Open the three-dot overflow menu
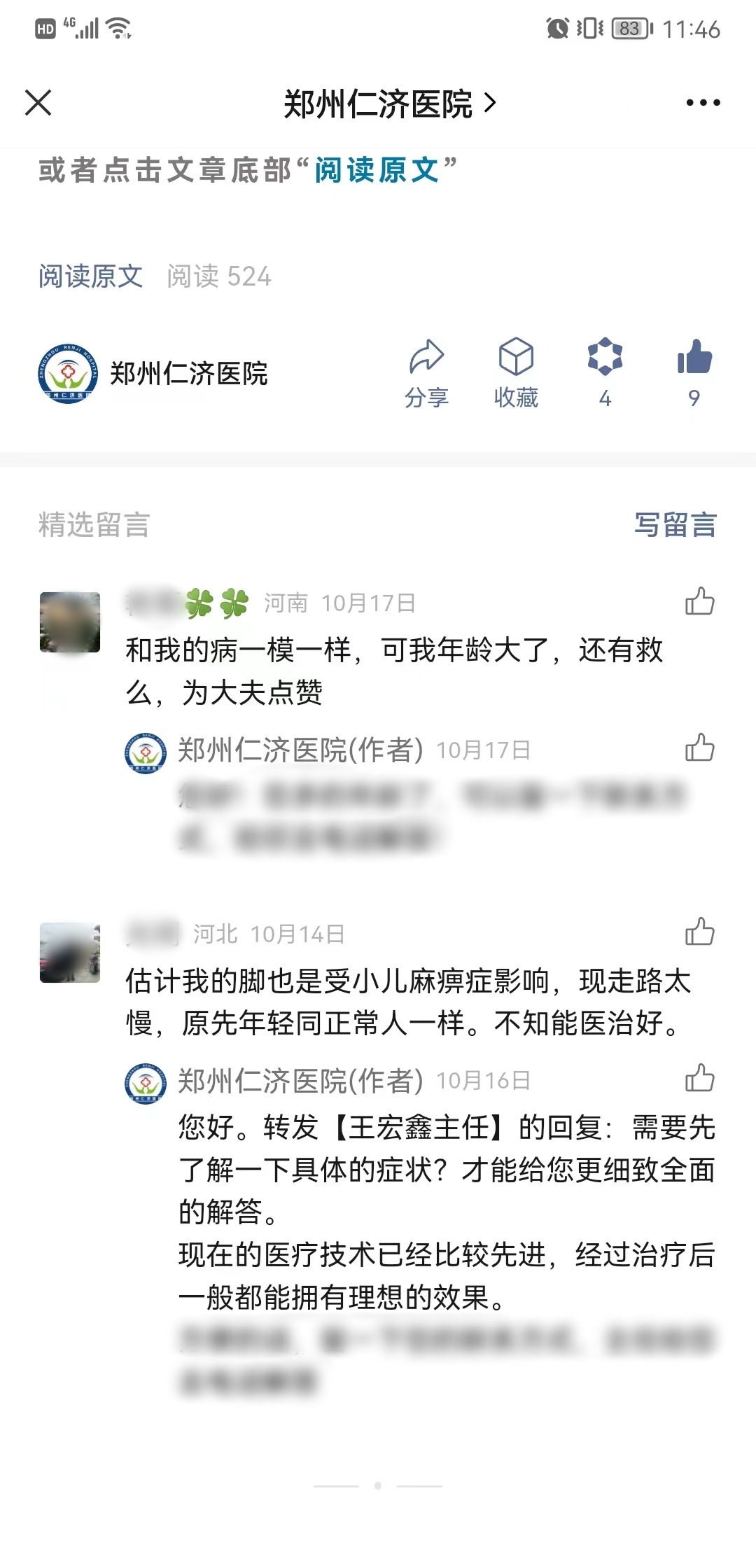The image size is (756, 1568). point(703,103)
